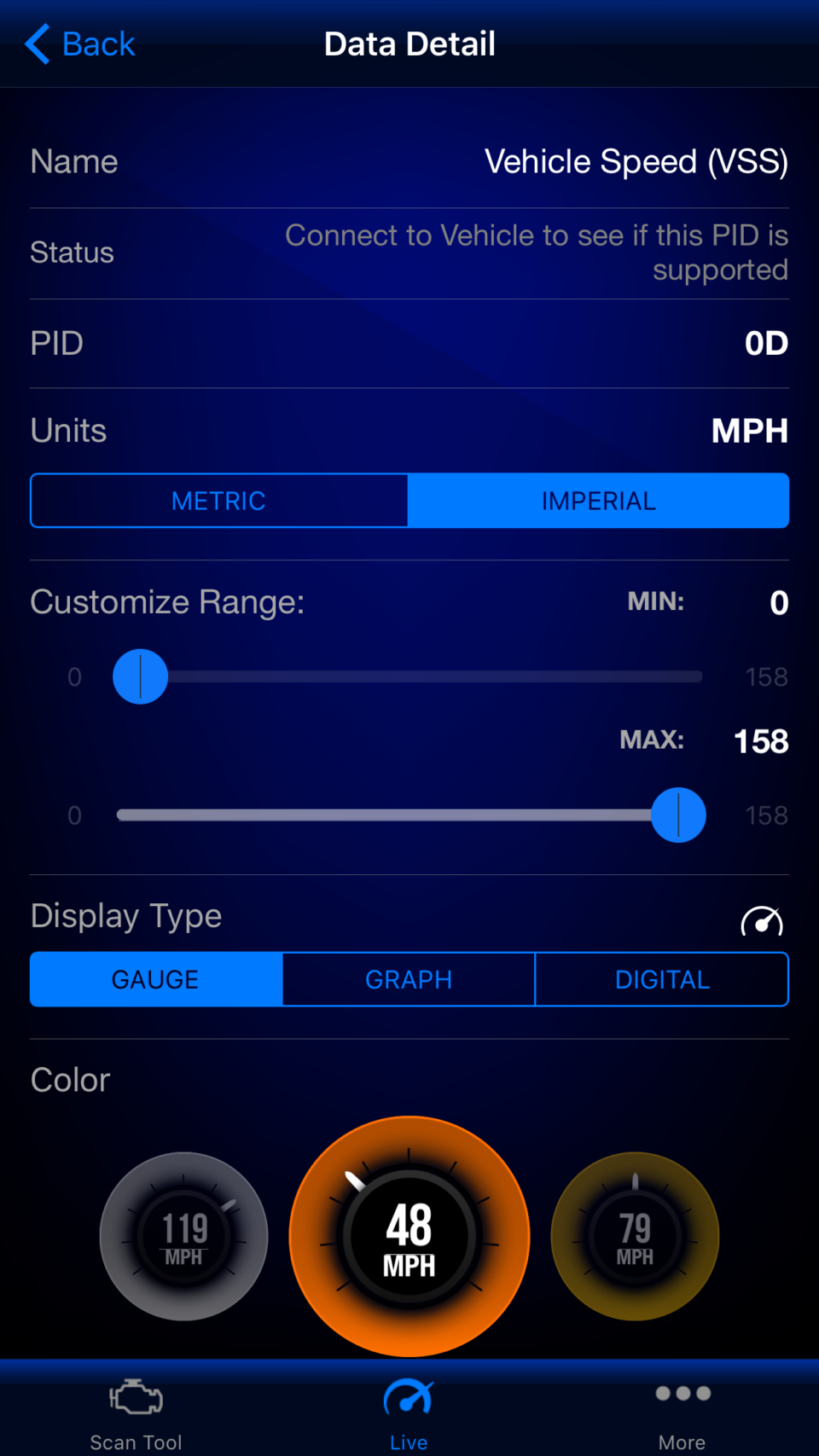Viewport: 819px width, 1456px height.
Task: Go Back to previous screen
Action: [x=79, y=43]
